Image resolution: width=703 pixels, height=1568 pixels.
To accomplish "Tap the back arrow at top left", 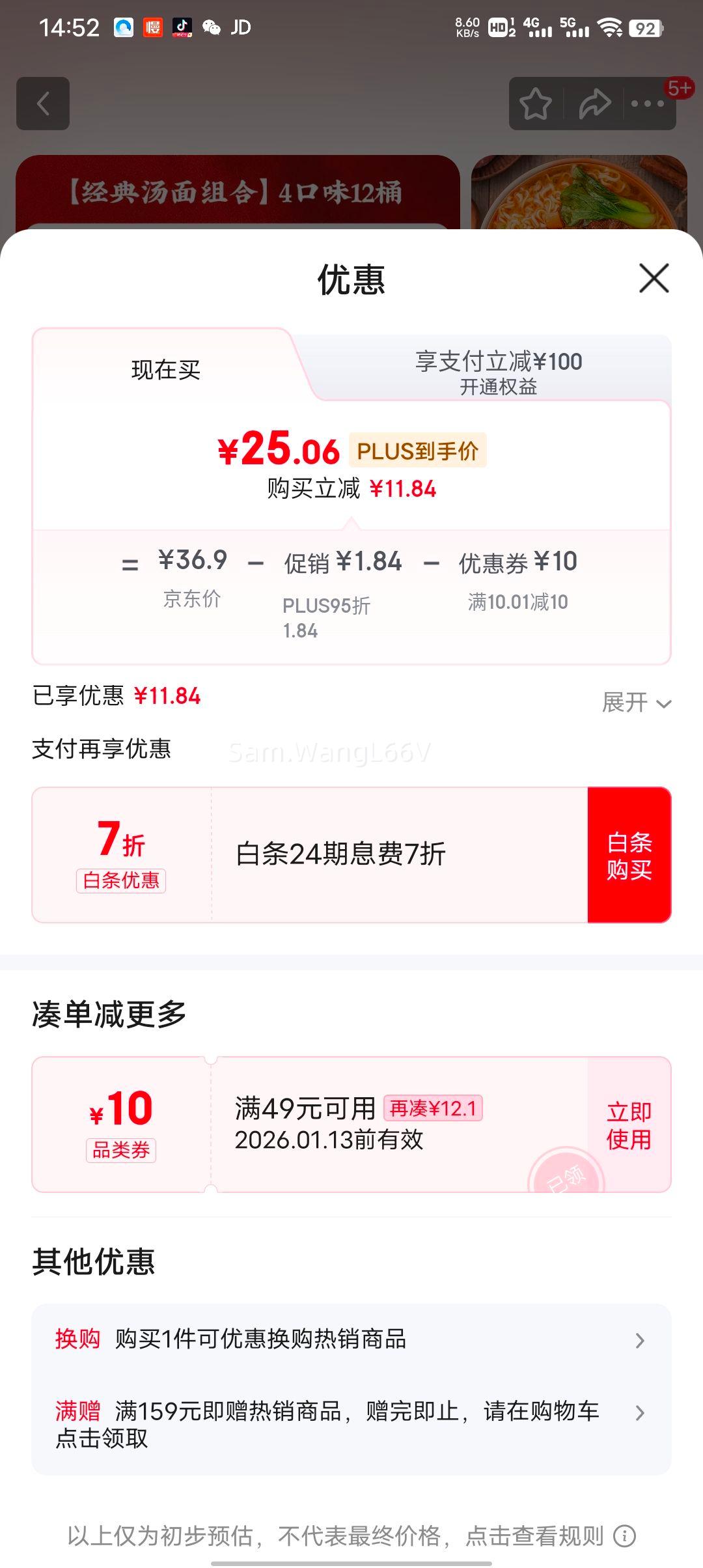I will coord(43,104).
